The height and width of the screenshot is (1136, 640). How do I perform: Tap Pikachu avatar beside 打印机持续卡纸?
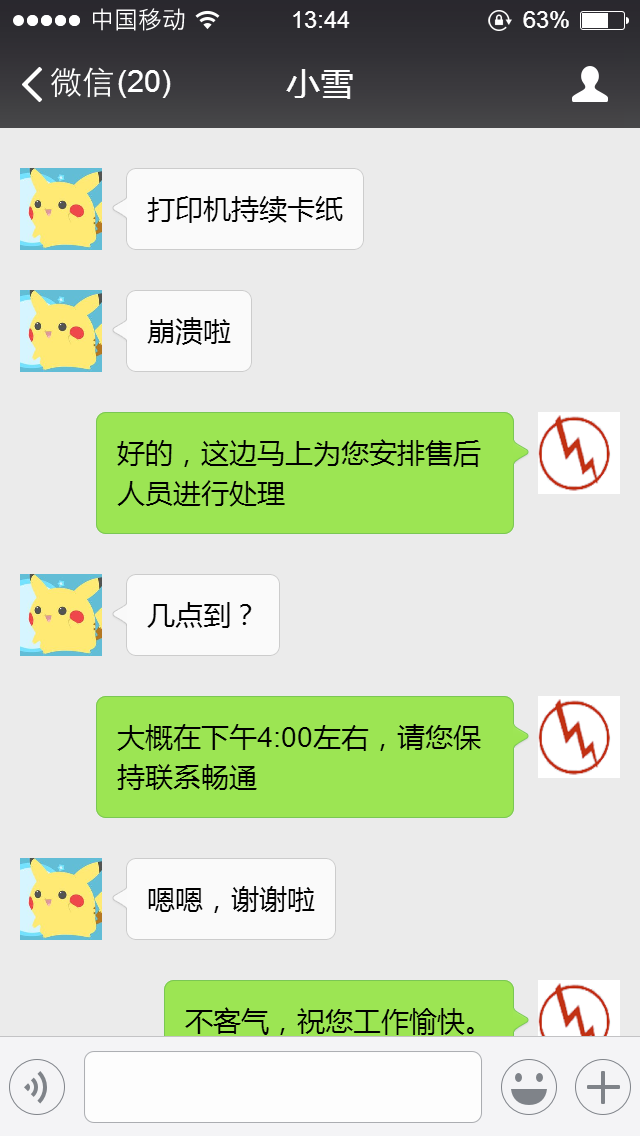61,209
